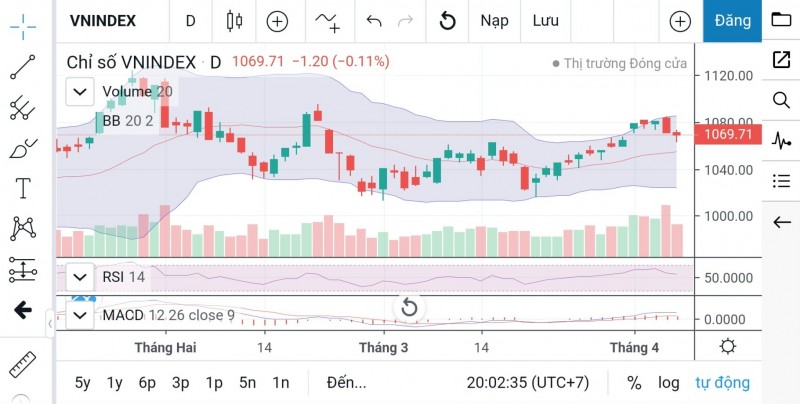Set the time range to 5y
This screenshot has height=404, width=800.
pos(82,382)
